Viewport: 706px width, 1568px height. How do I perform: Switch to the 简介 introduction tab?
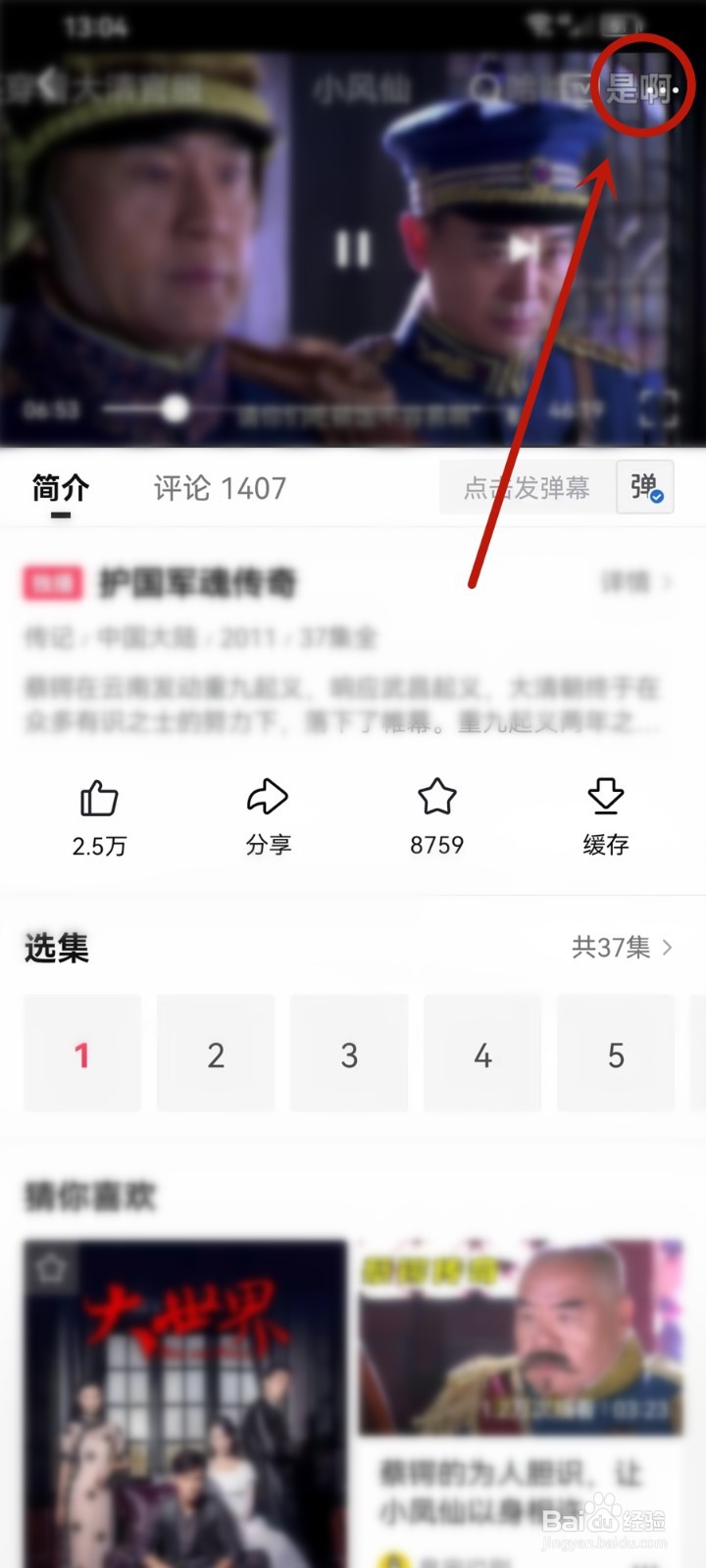click(x=60, y=487)
